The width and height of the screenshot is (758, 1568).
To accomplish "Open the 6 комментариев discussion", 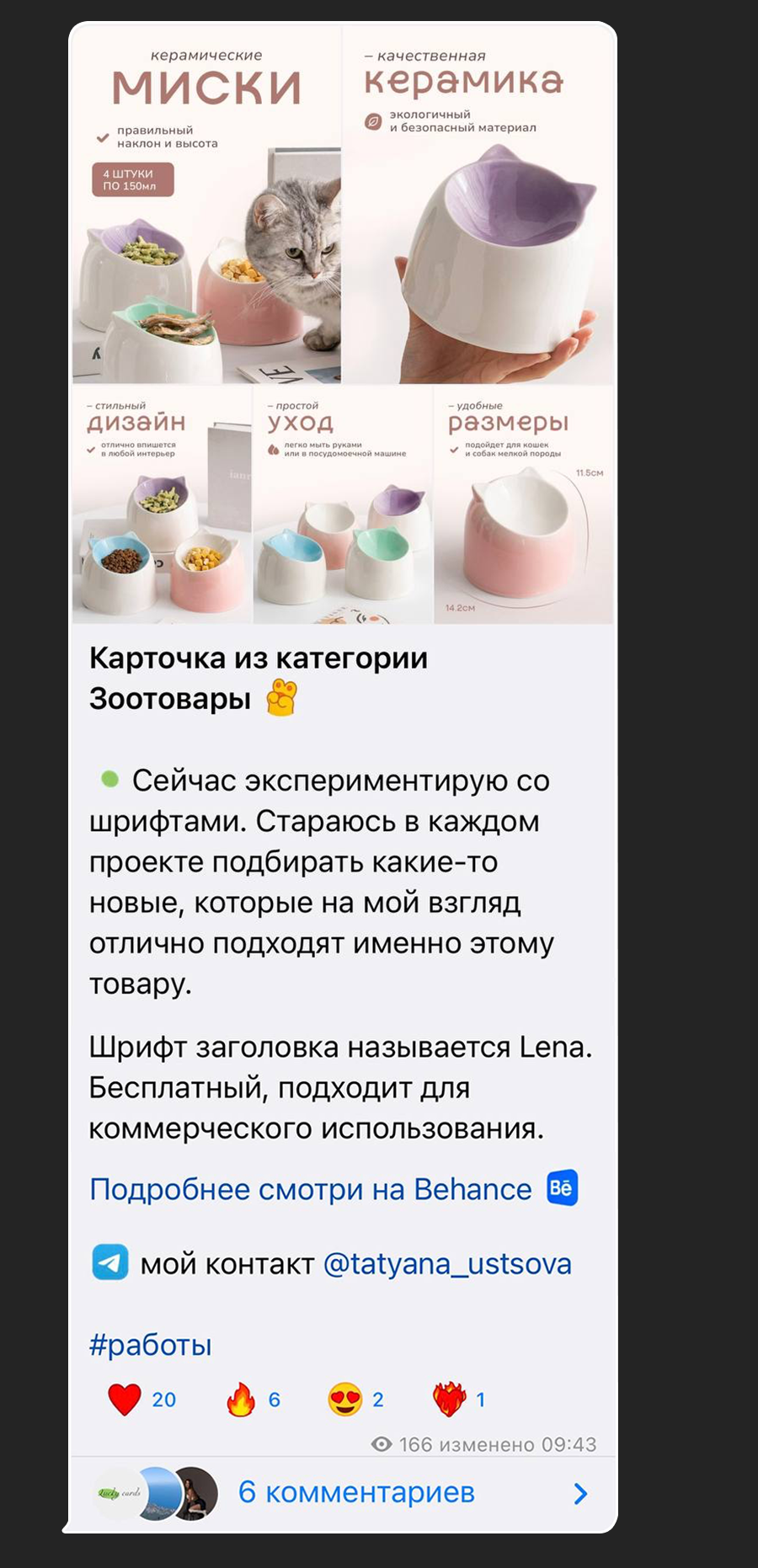I will pyautogui.click(x=355, y=1492).
